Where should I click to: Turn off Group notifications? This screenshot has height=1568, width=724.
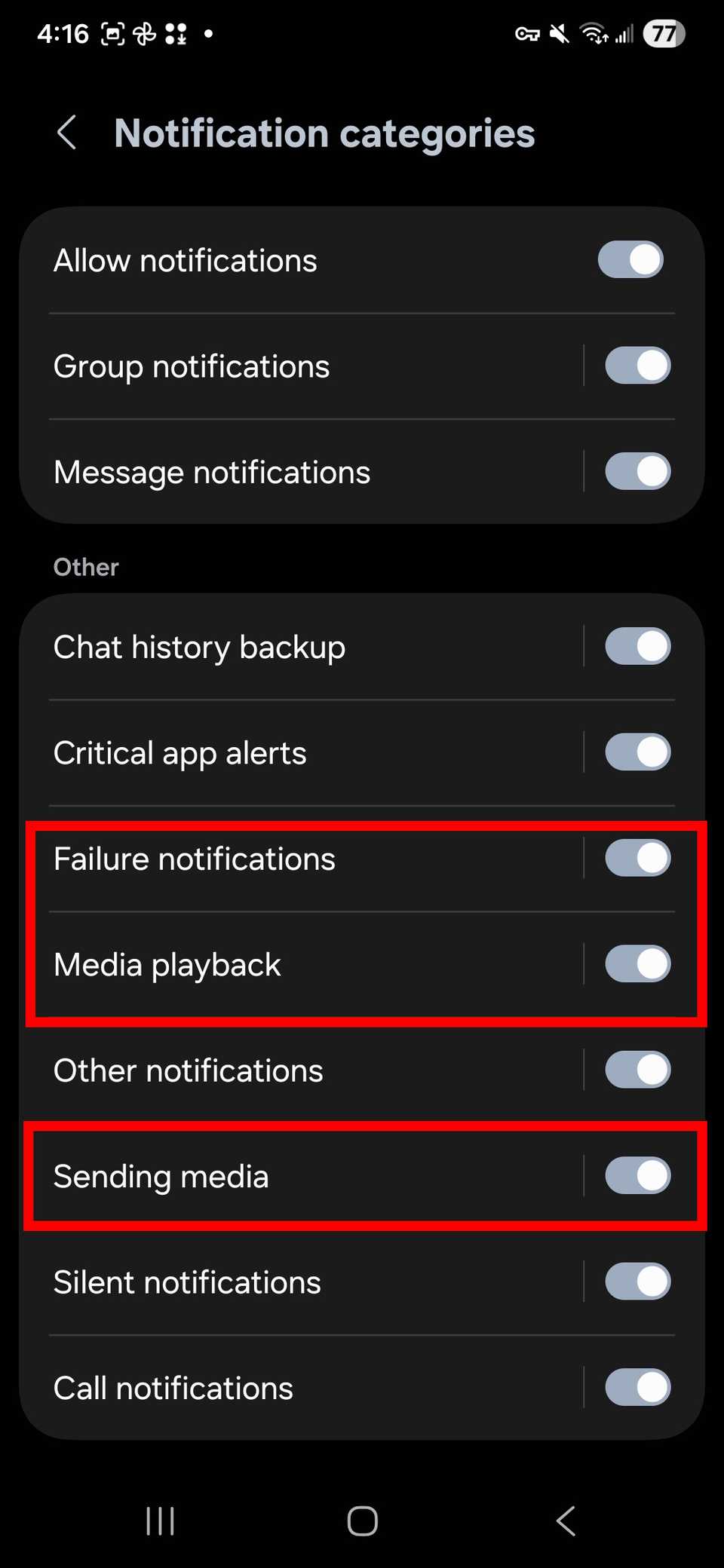click(637, 366)
